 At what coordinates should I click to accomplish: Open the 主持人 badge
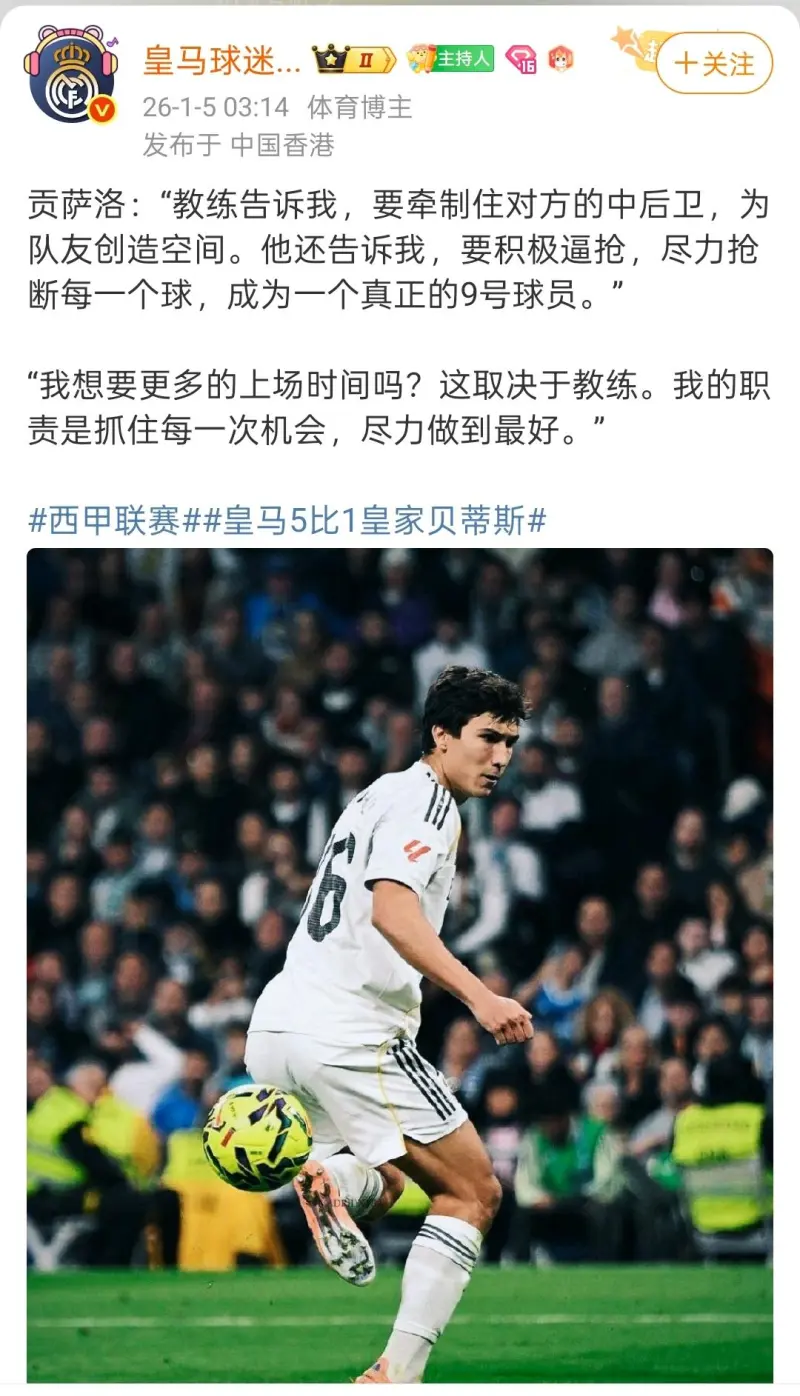coord(452,58)
